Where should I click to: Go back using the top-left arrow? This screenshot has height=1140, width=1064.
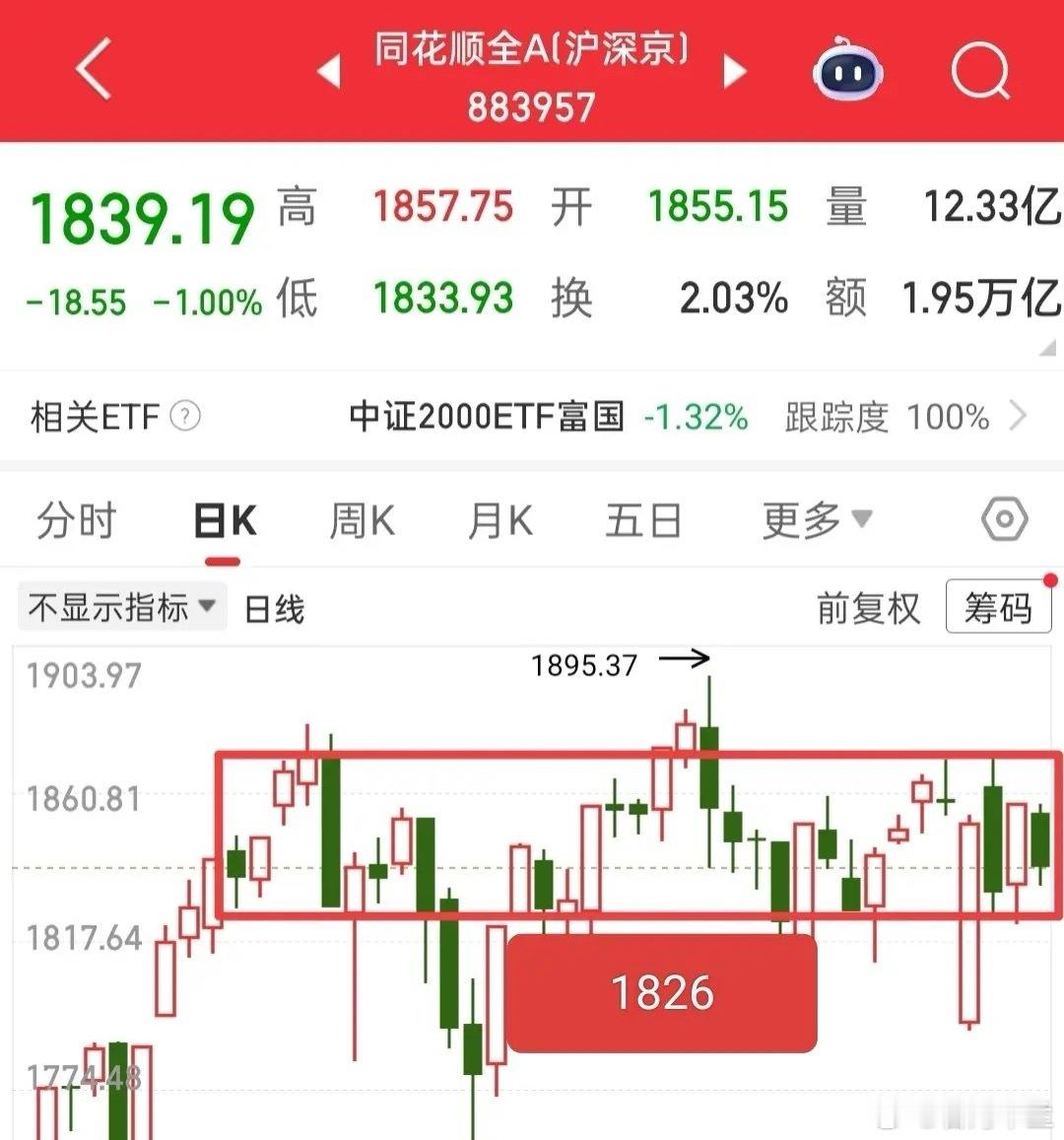coord(95,69)
